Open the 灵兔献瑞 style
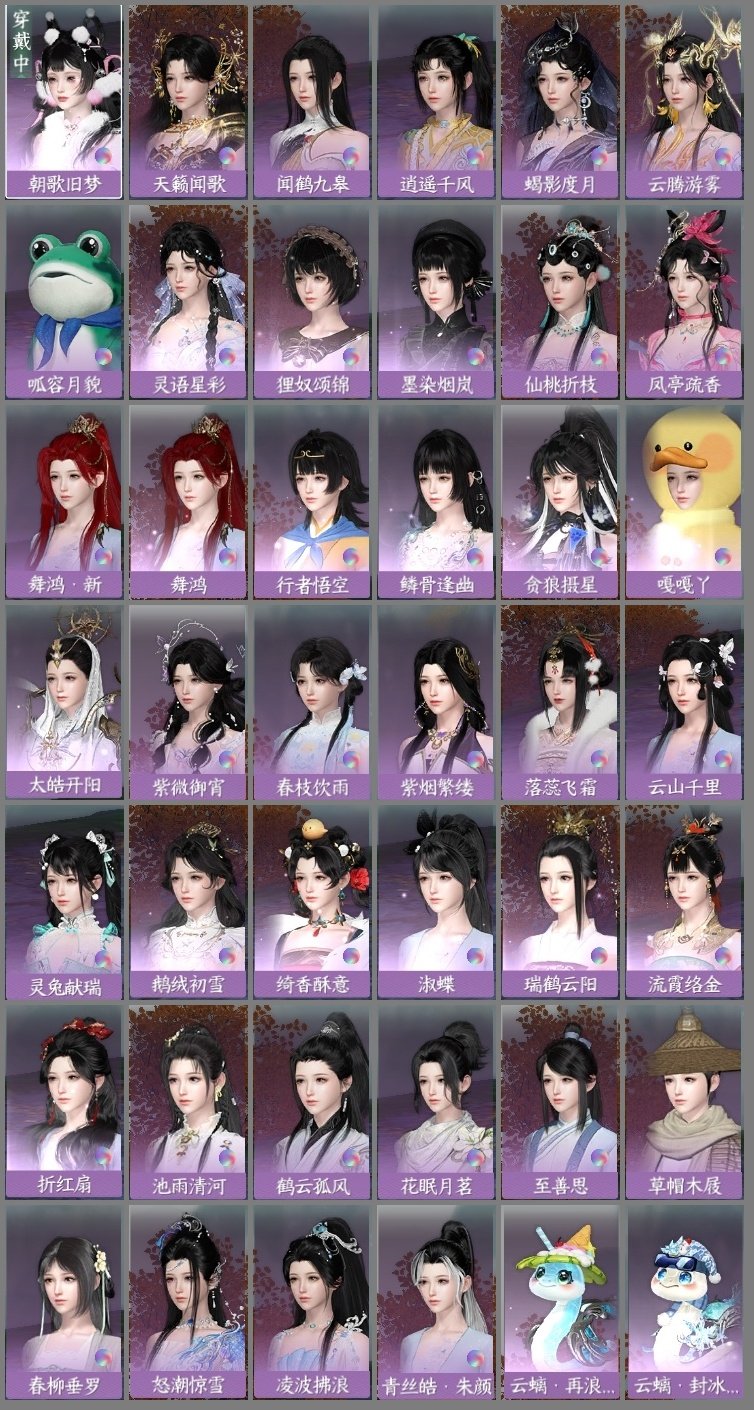This screenshot has width=754, height=1410. tap(65, 900)
